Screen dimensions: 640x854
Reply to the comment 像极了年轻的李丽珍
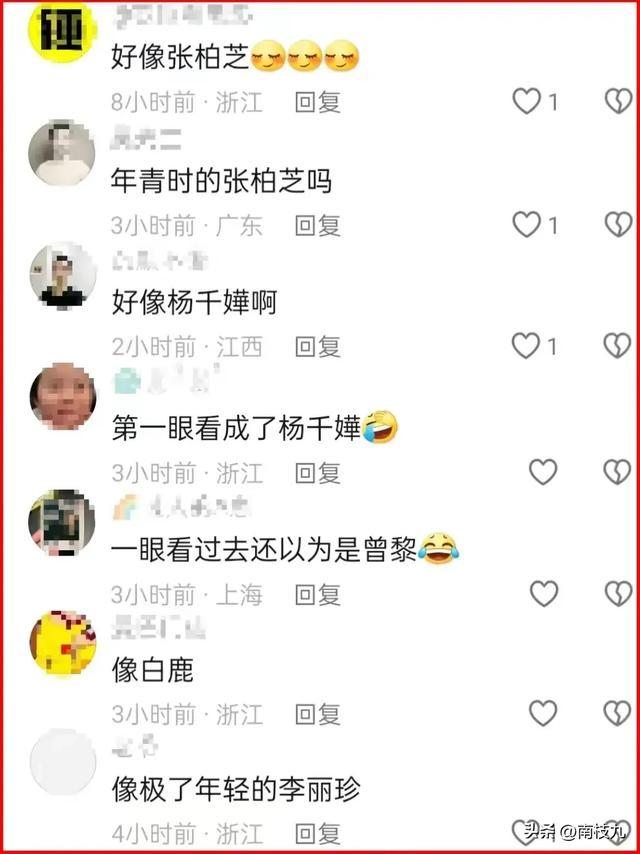(317, 833)
